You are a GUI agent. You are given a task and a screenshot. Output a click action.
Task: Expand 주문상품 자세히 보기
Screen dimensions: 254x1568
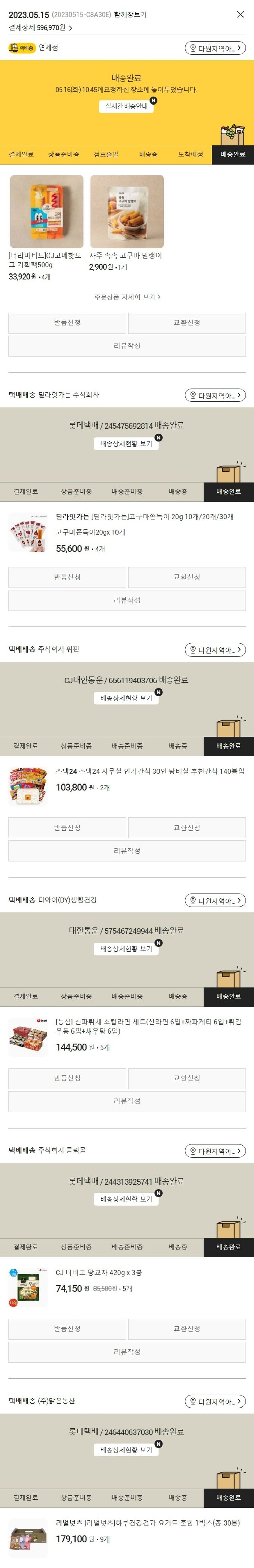coord(127,297)
